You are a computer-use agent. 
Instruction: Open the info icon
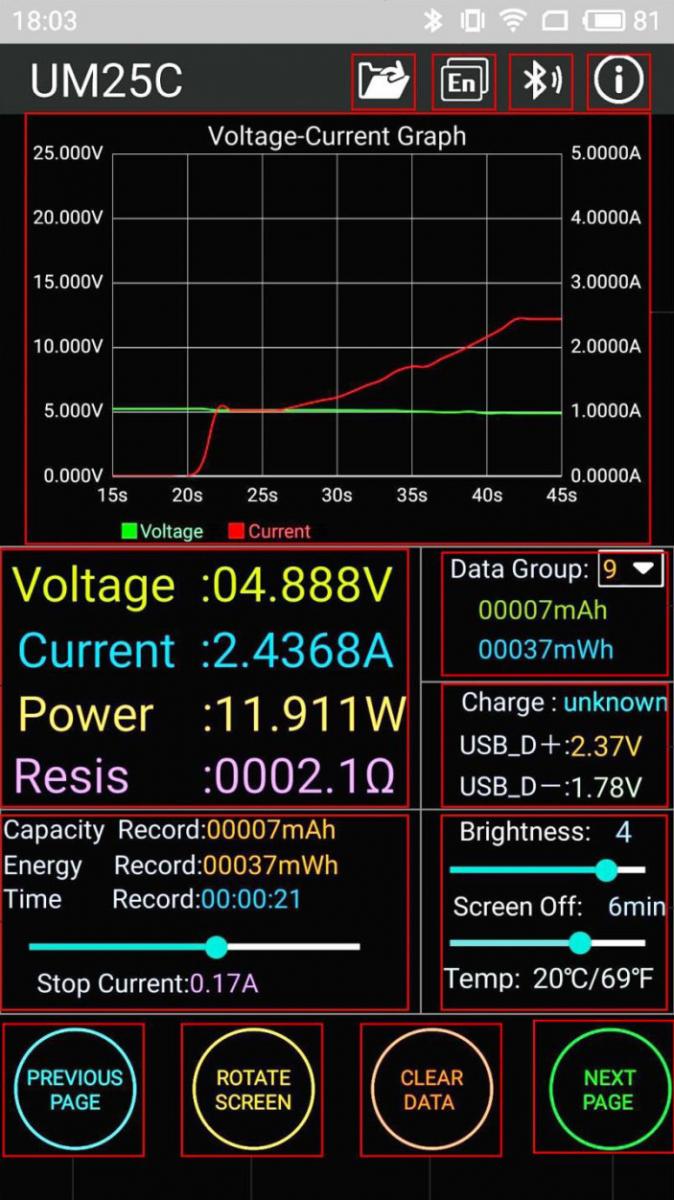click(618, 81)
